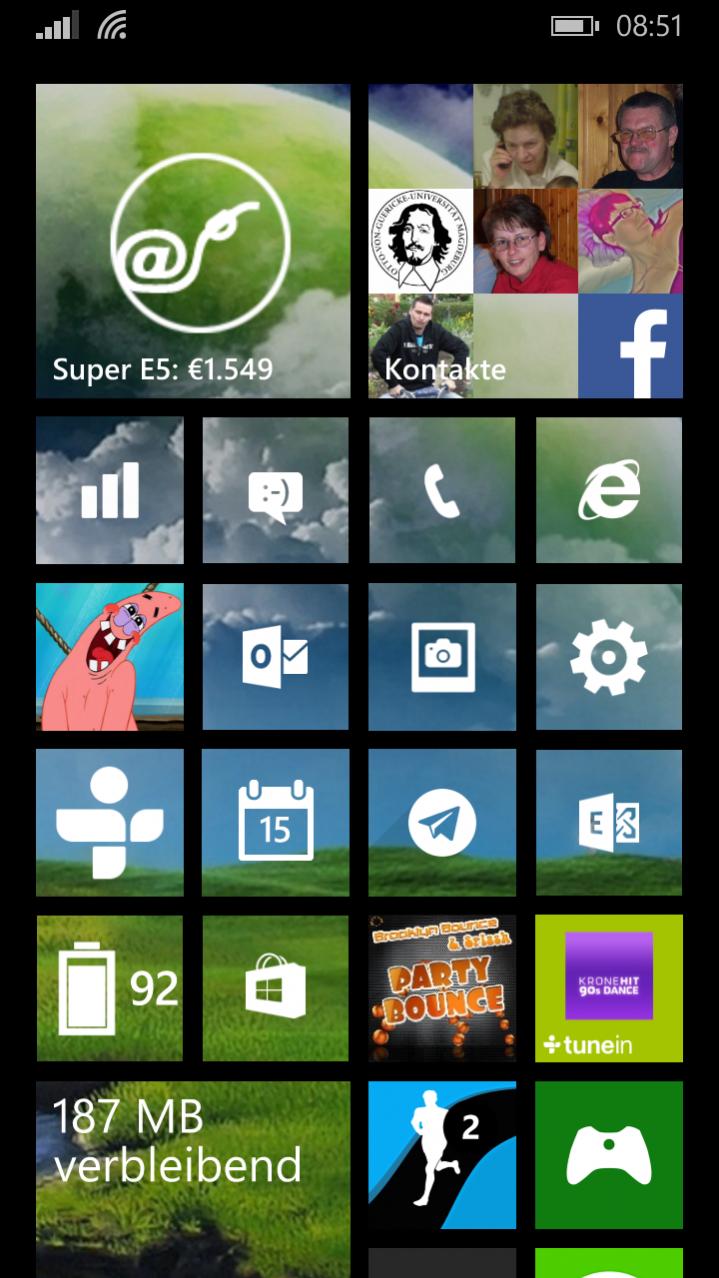Open the Windows Store tile
Image resolution: width=719 pixels, height=1278 pixels.
pyautogui.click(x=276, y=988)
